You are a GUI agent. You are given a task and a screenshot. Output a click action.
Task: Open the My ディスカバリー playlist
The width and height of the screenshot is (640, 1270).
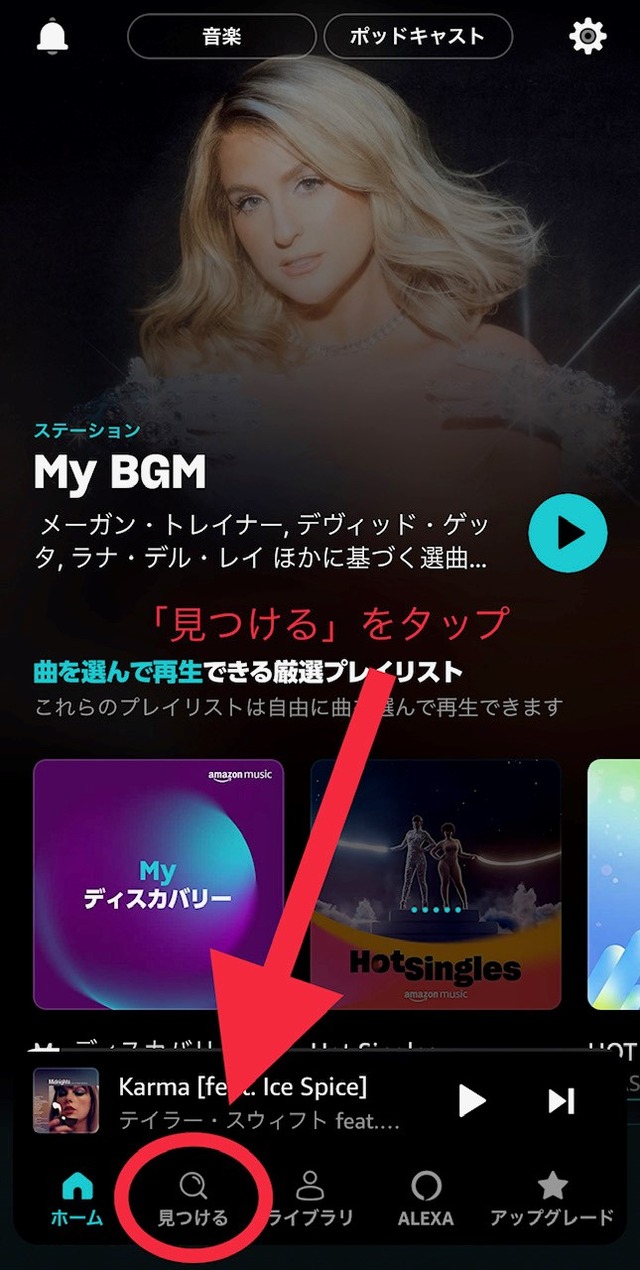[158, 884]
